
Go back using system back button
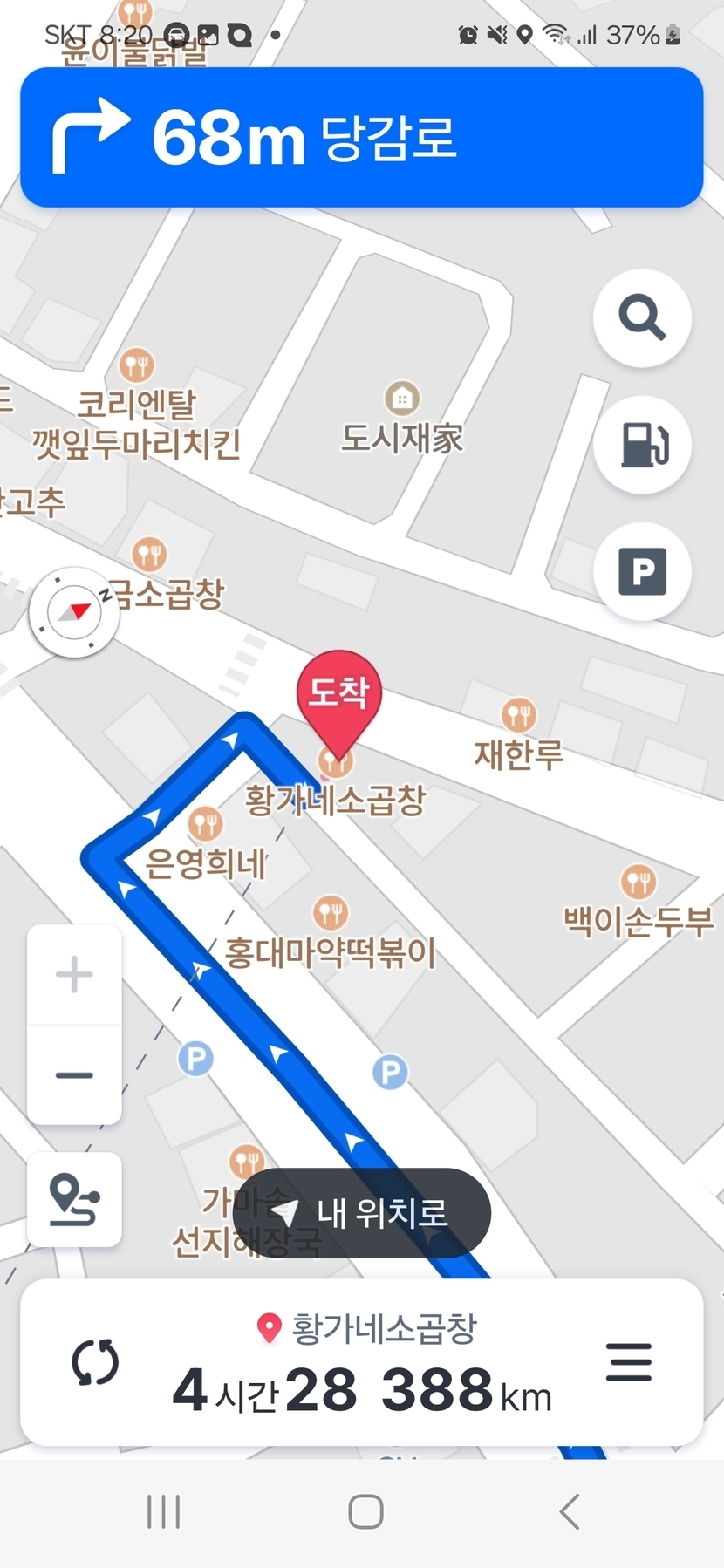570,1511
